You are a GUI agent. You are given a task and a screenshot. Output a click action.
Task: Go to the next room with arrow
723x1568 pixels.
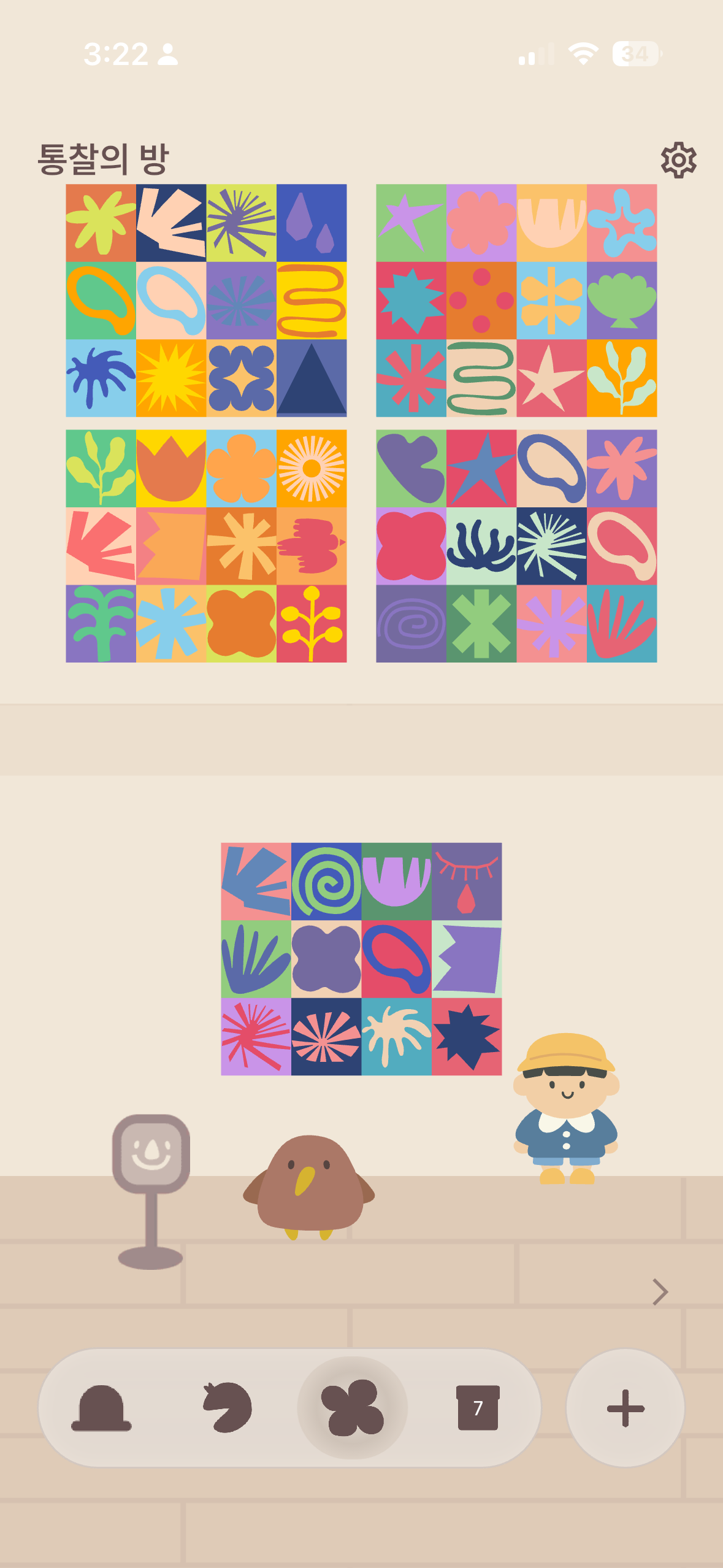click(660, 1291)
